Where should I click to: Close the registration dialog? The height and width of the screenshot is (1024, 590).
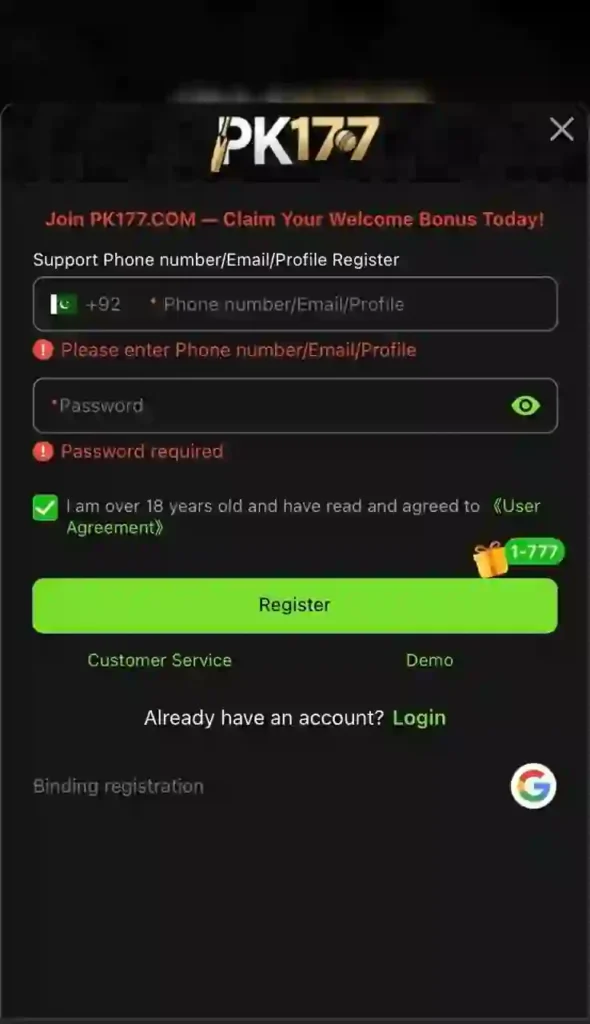[x=561, y=129]
